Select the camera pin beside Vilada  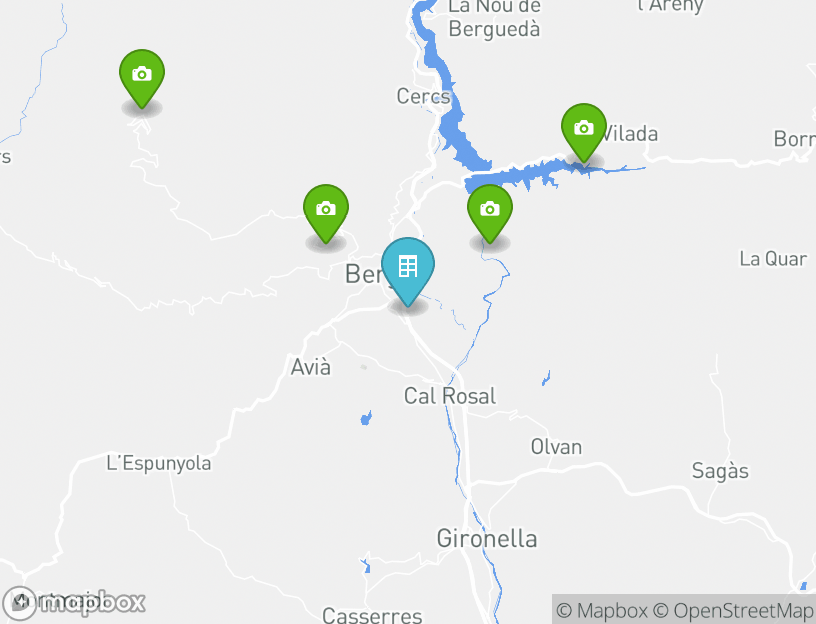coord(584,130)
